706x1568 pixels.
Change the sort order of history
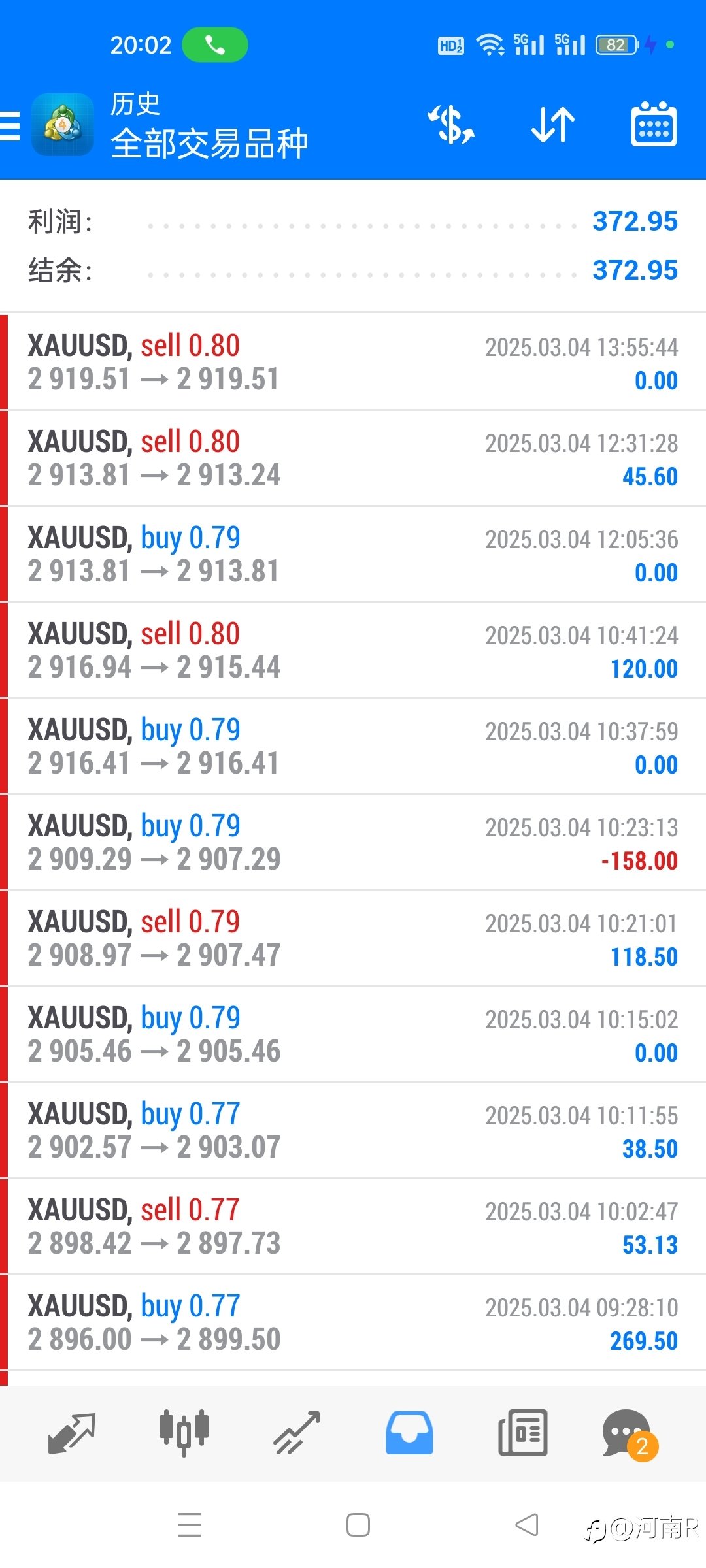pyautogui.click(x=553, y=125)
